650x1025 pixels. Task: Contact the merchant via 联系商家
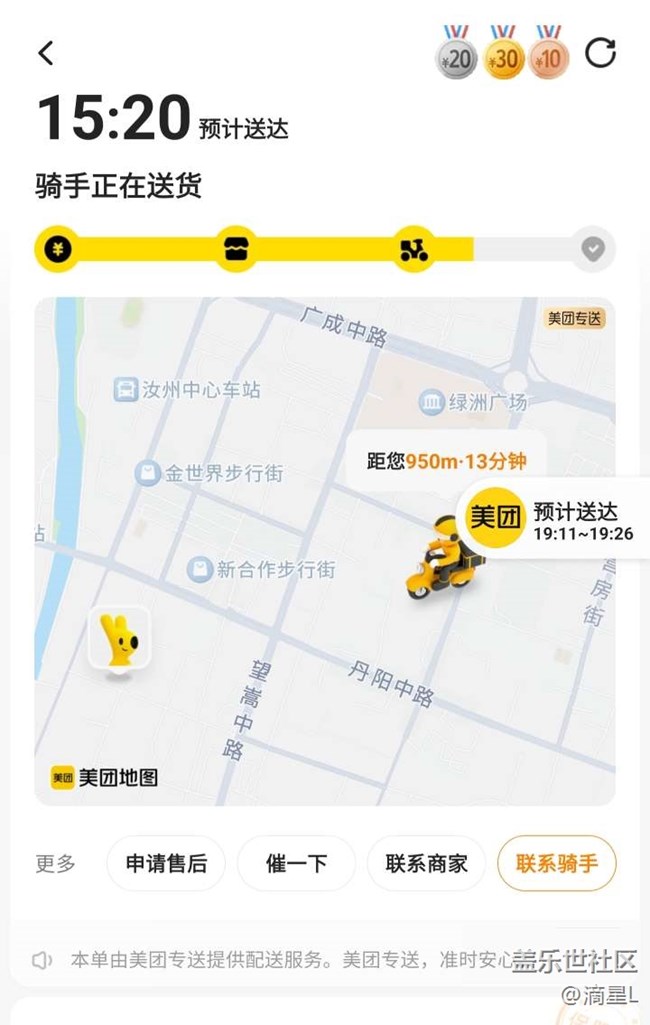(x=426, y=863)
